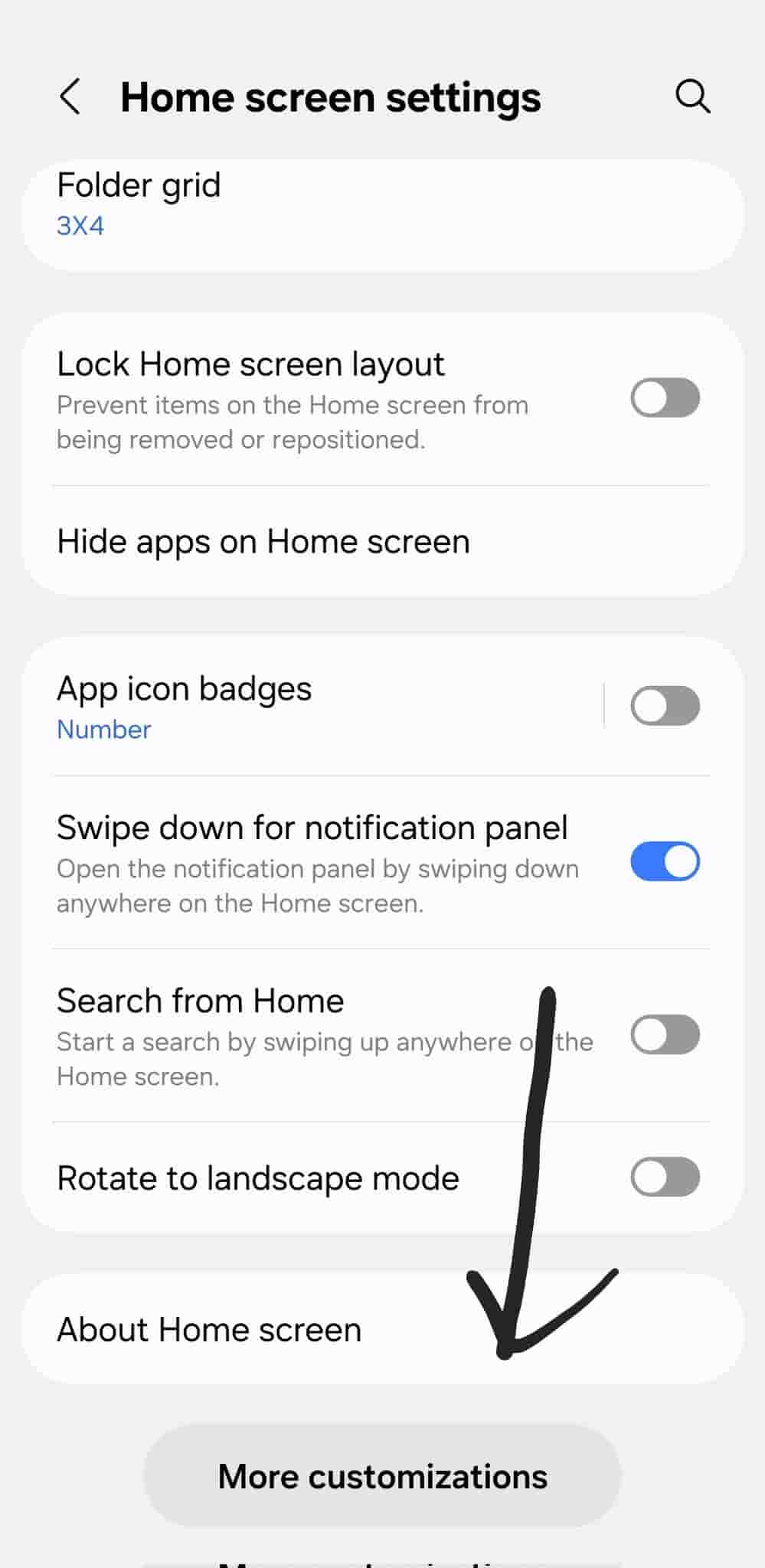Enable the App icon badges switch
This screenshot has width=765, height=1568.
point(665,706)
